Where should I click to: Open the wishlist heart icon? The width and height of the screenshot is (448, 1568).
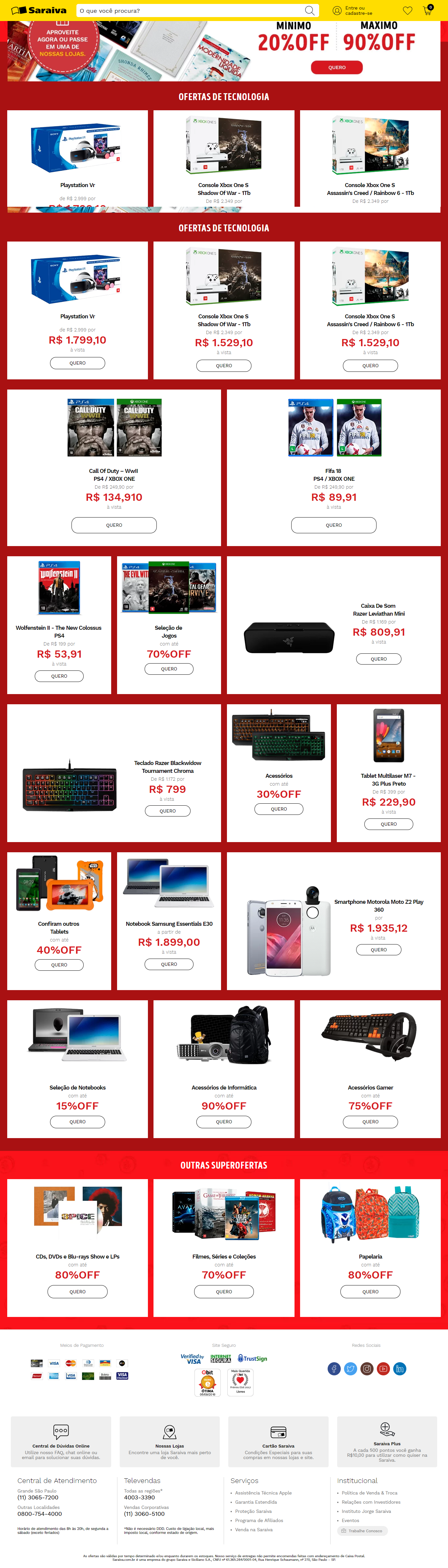[407, 11]
